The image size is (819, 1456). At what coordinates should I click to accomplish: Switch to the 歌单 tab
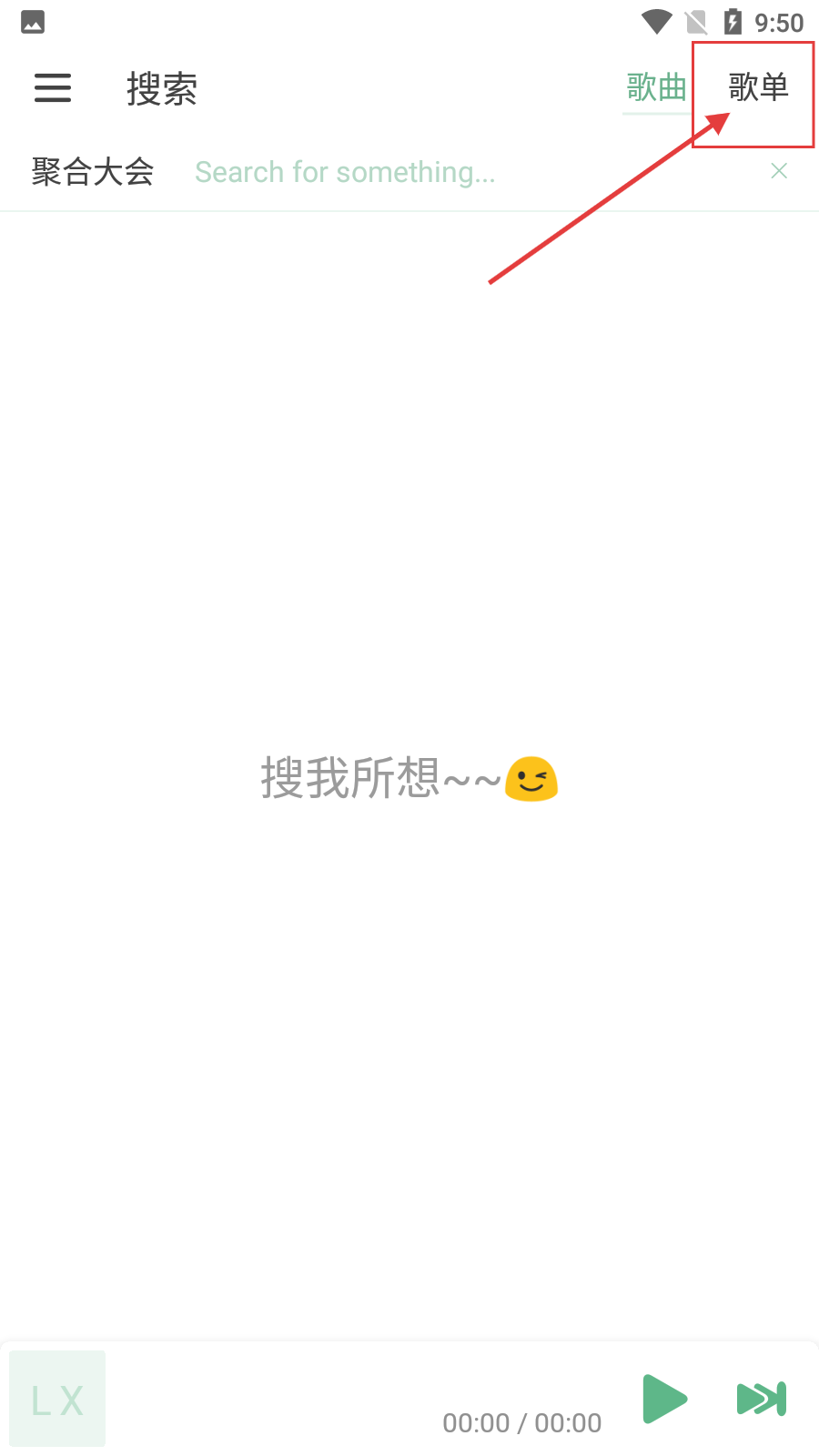click(x=758, y=88)
